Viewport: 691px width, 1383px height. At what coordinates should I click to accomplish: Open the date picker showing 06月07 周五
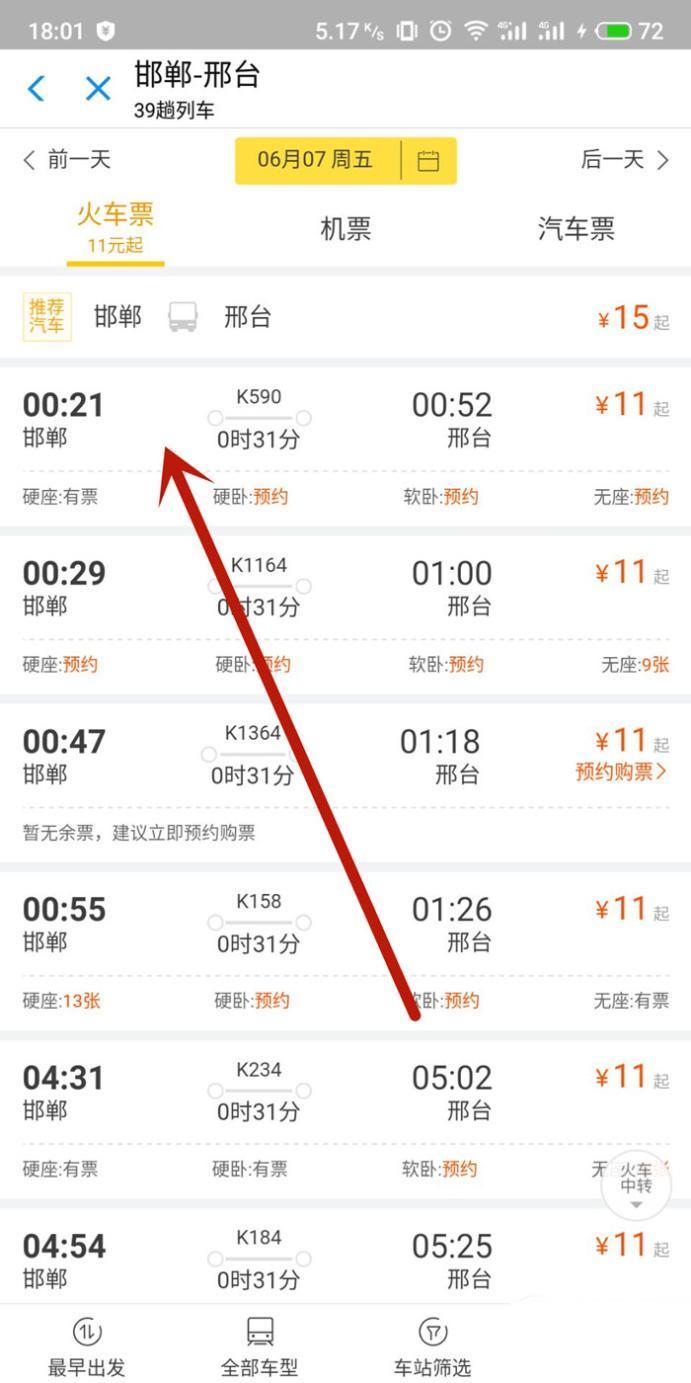pyautogui.click(x=345, y=161)
